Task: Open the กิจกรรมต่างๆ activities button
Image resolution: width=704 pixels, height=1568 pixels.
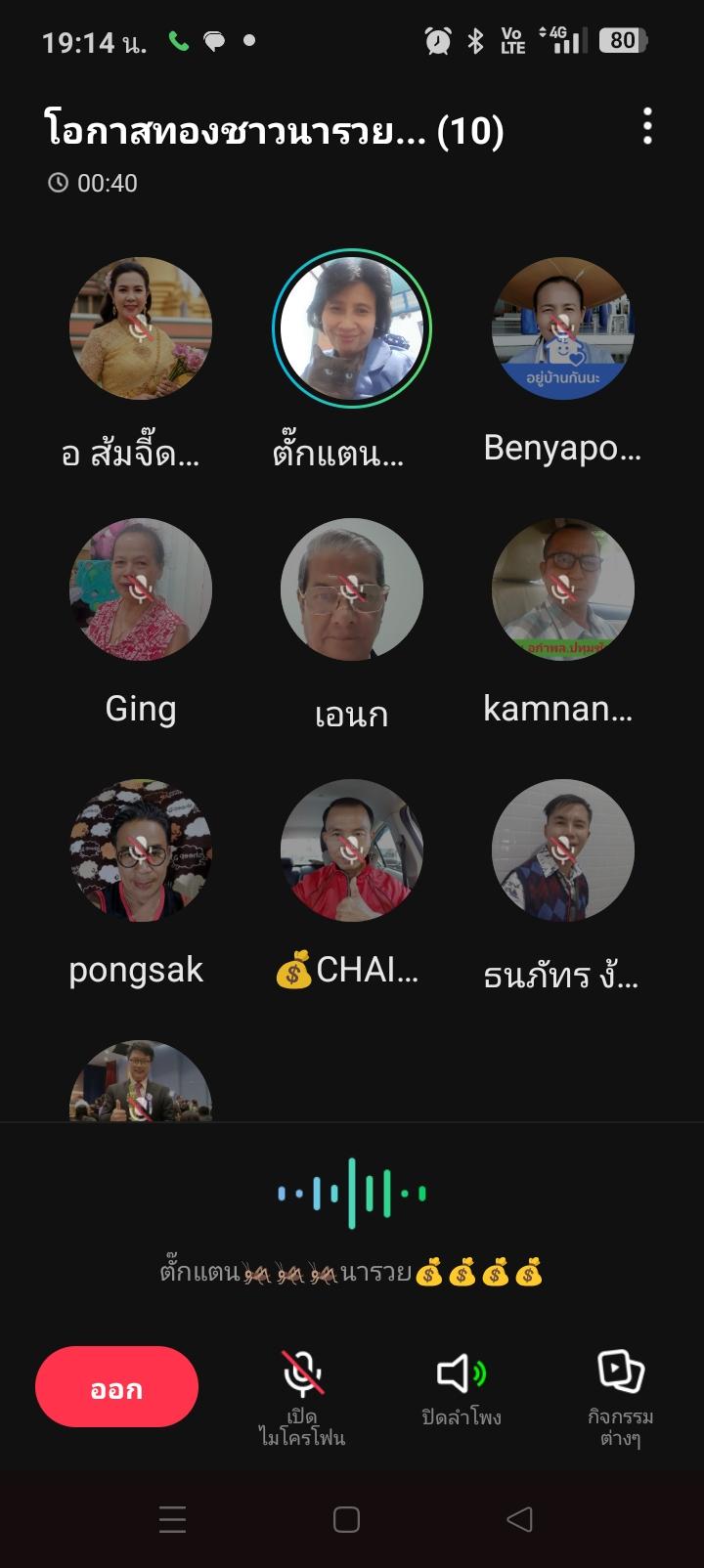Action: click(620, 1396)
